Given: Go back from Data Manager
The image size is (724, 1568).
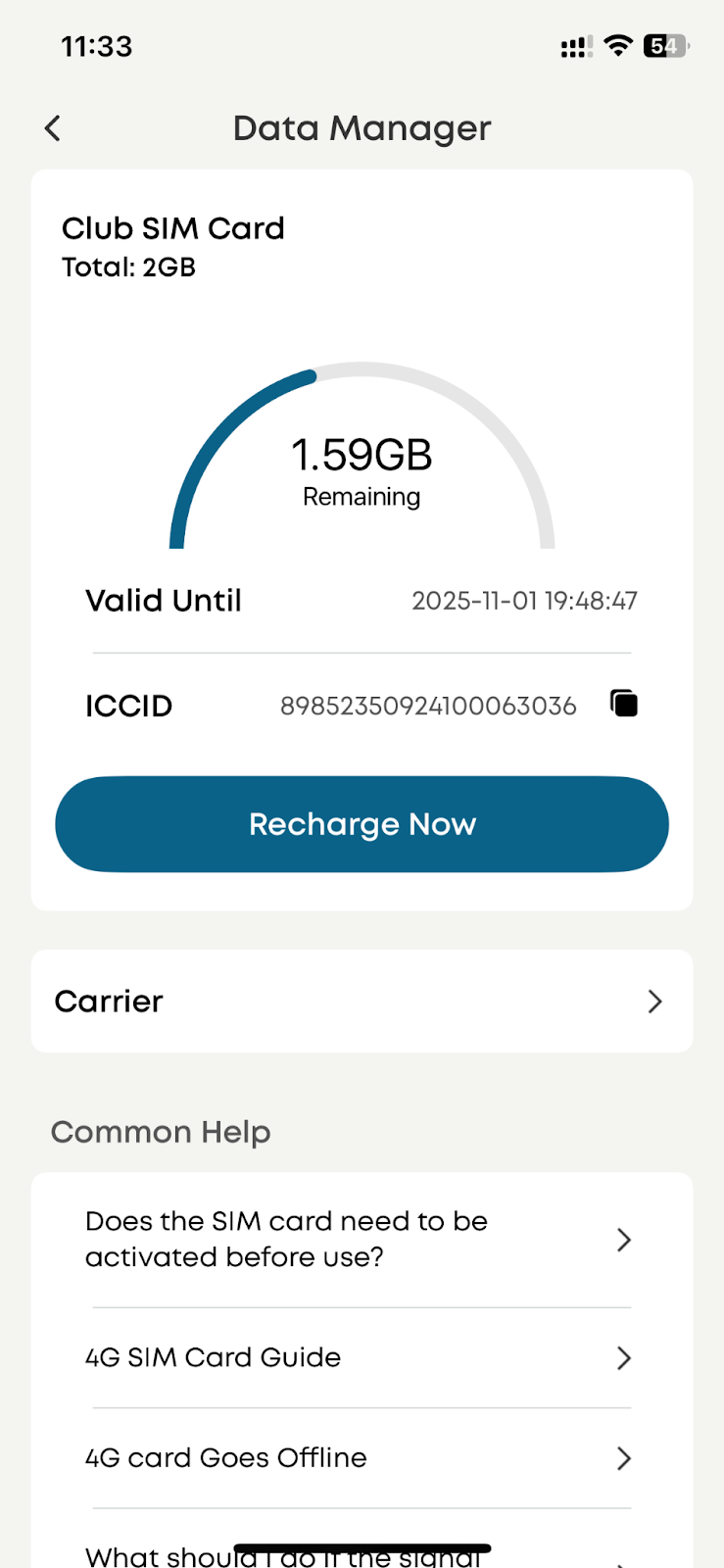Looking at the screenshot, I should (x=53, y=128).
